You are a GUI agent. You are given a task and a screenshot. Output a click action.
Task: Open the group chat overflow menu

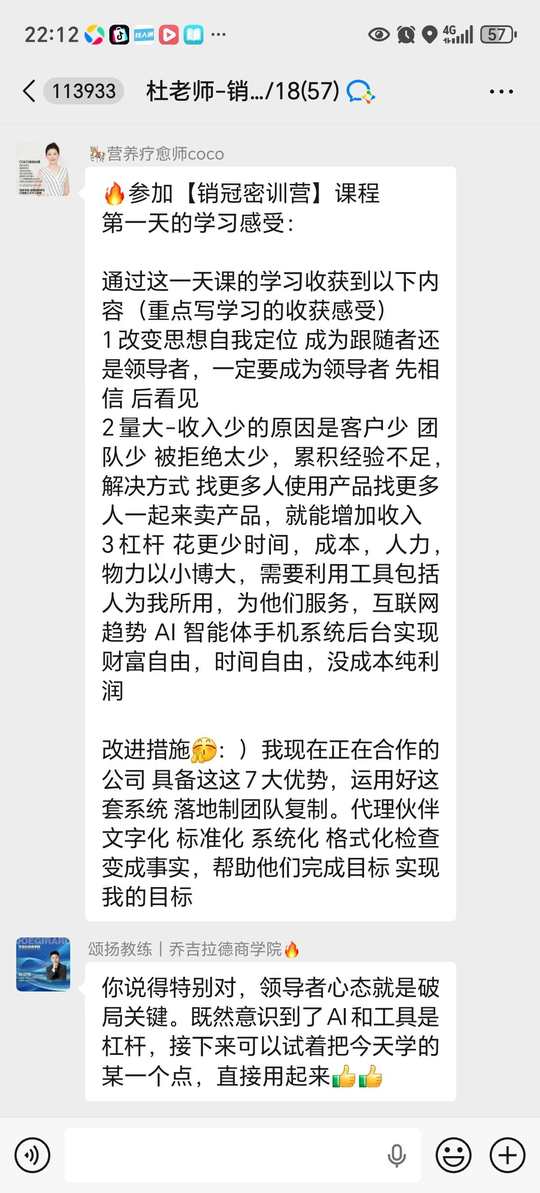tap(501, 92)
